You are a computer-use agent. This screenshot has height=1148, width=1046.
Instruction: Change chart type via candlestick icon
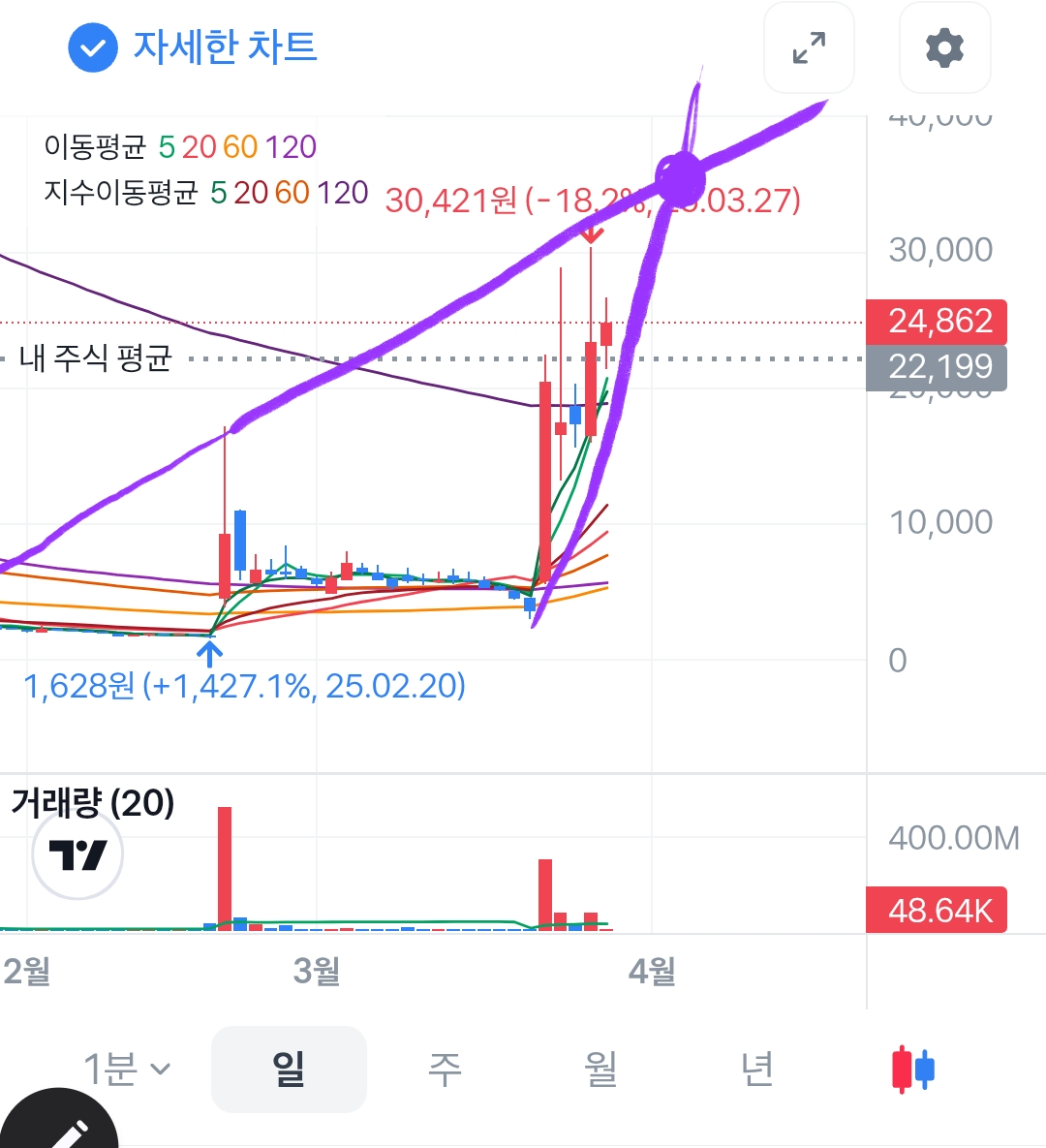pos(912,1070)
